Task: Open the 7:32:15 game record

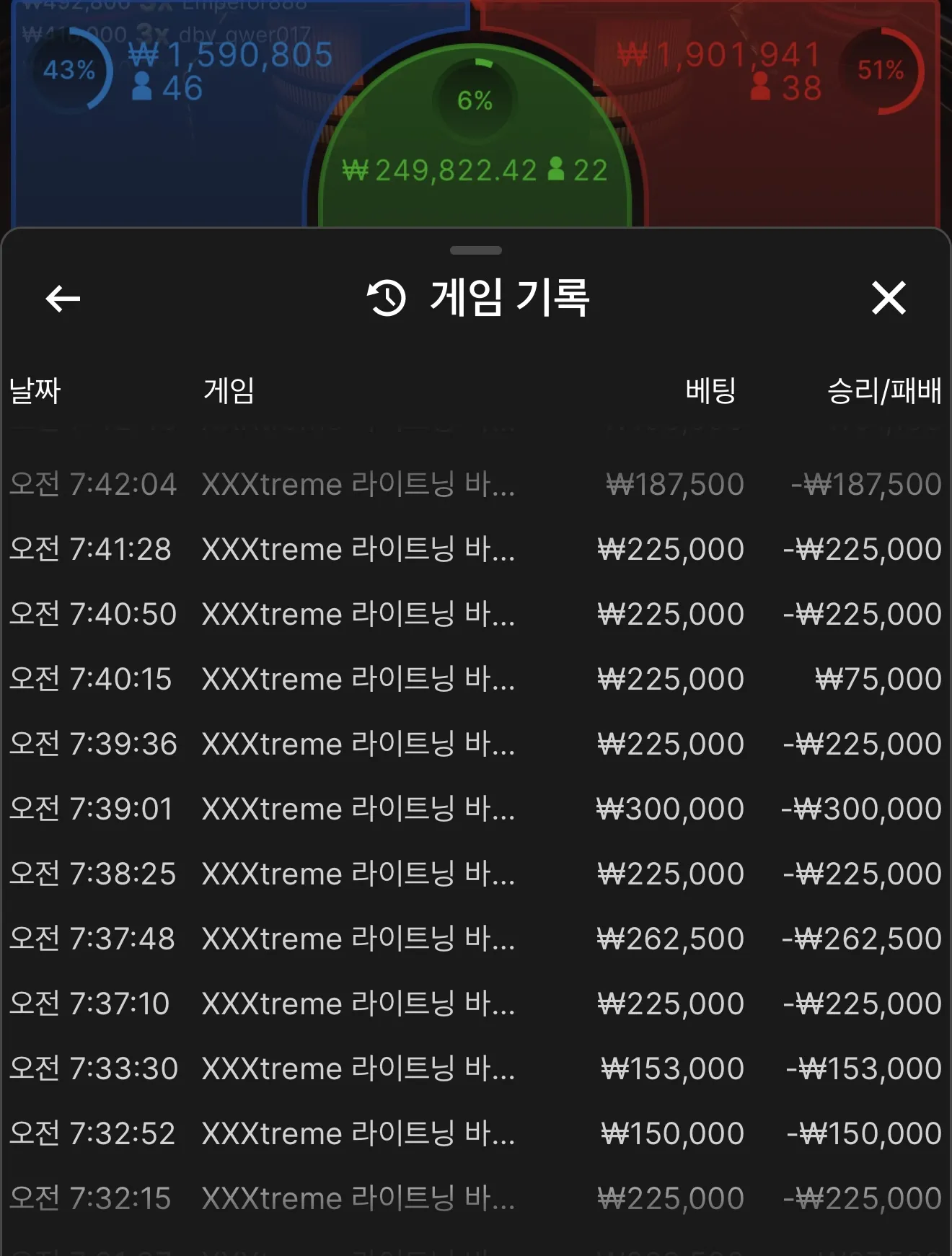Action: (x=475, y=1199)
